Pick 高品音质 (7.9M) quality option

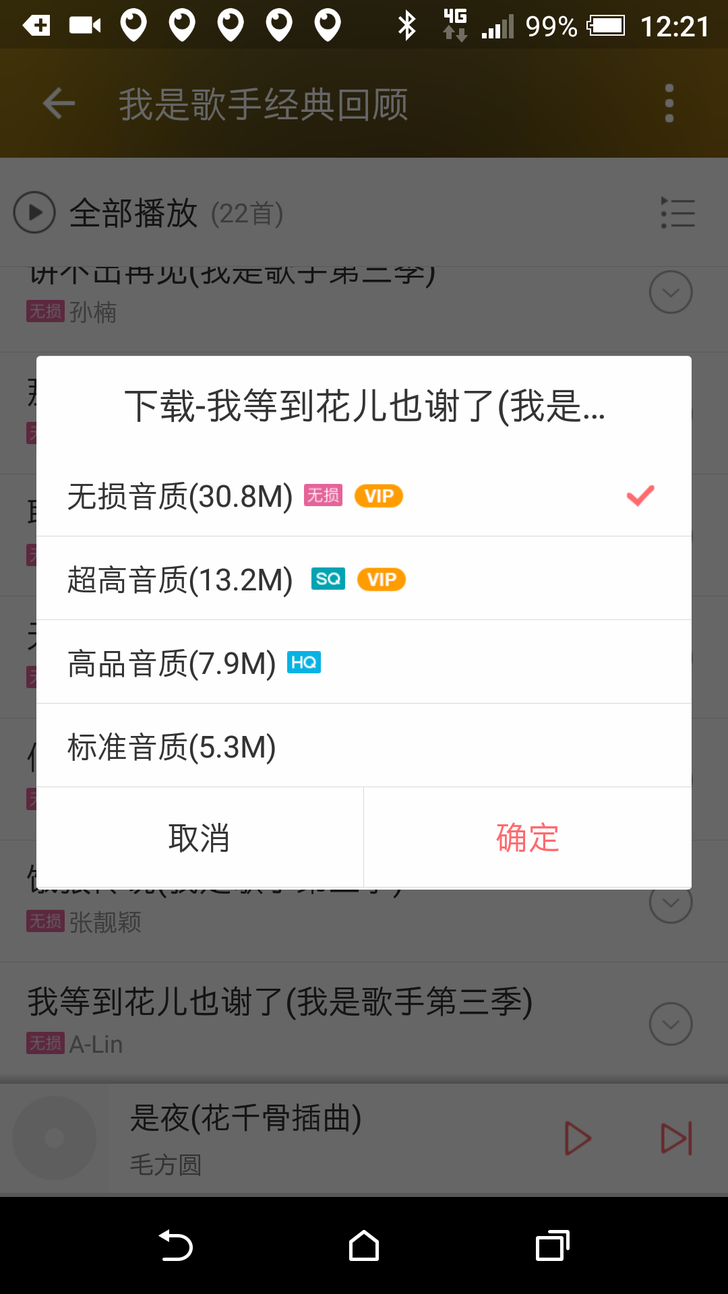(363, 662)
